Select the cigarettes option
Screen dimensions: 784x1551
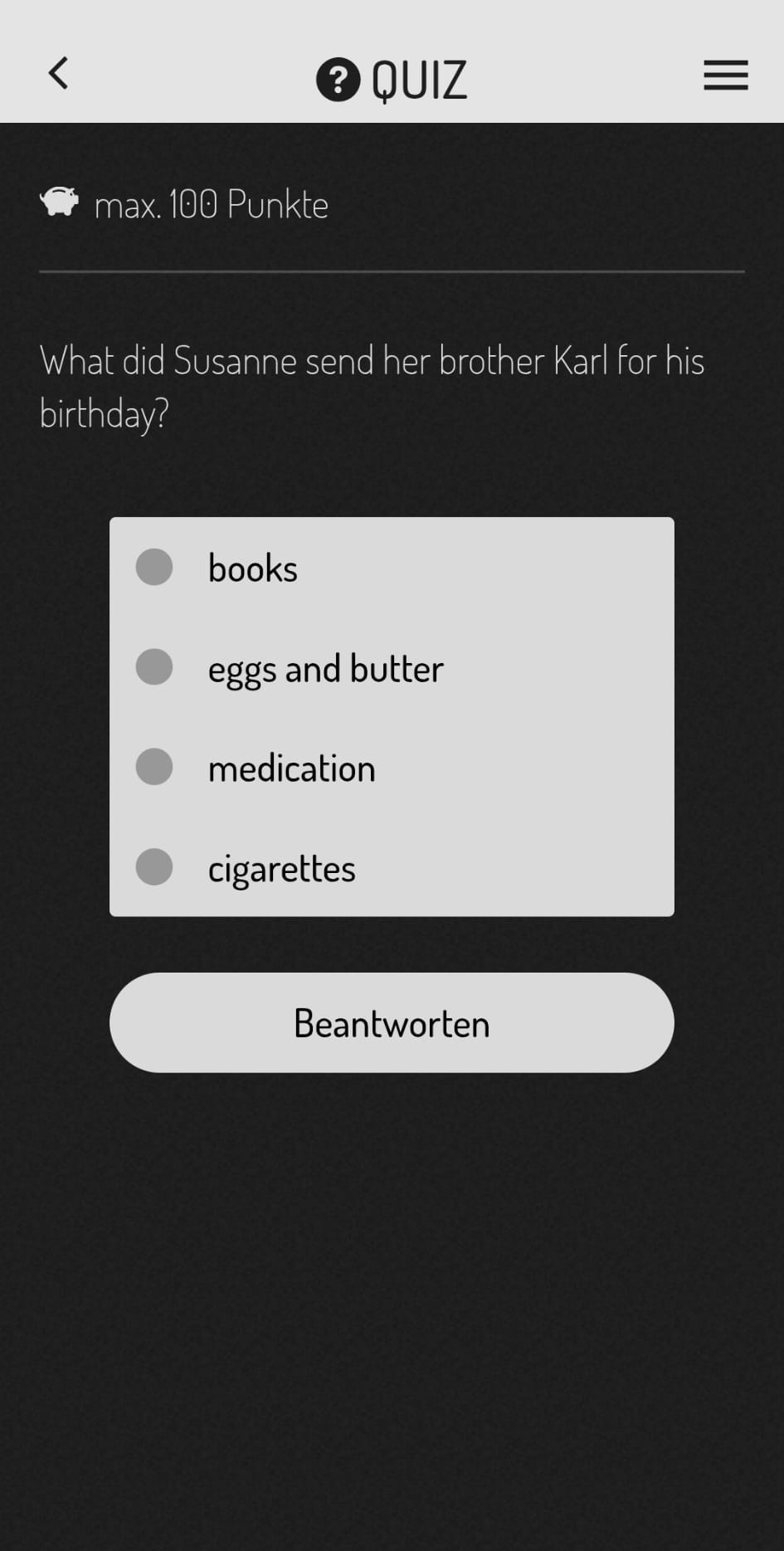pos(154,867)
